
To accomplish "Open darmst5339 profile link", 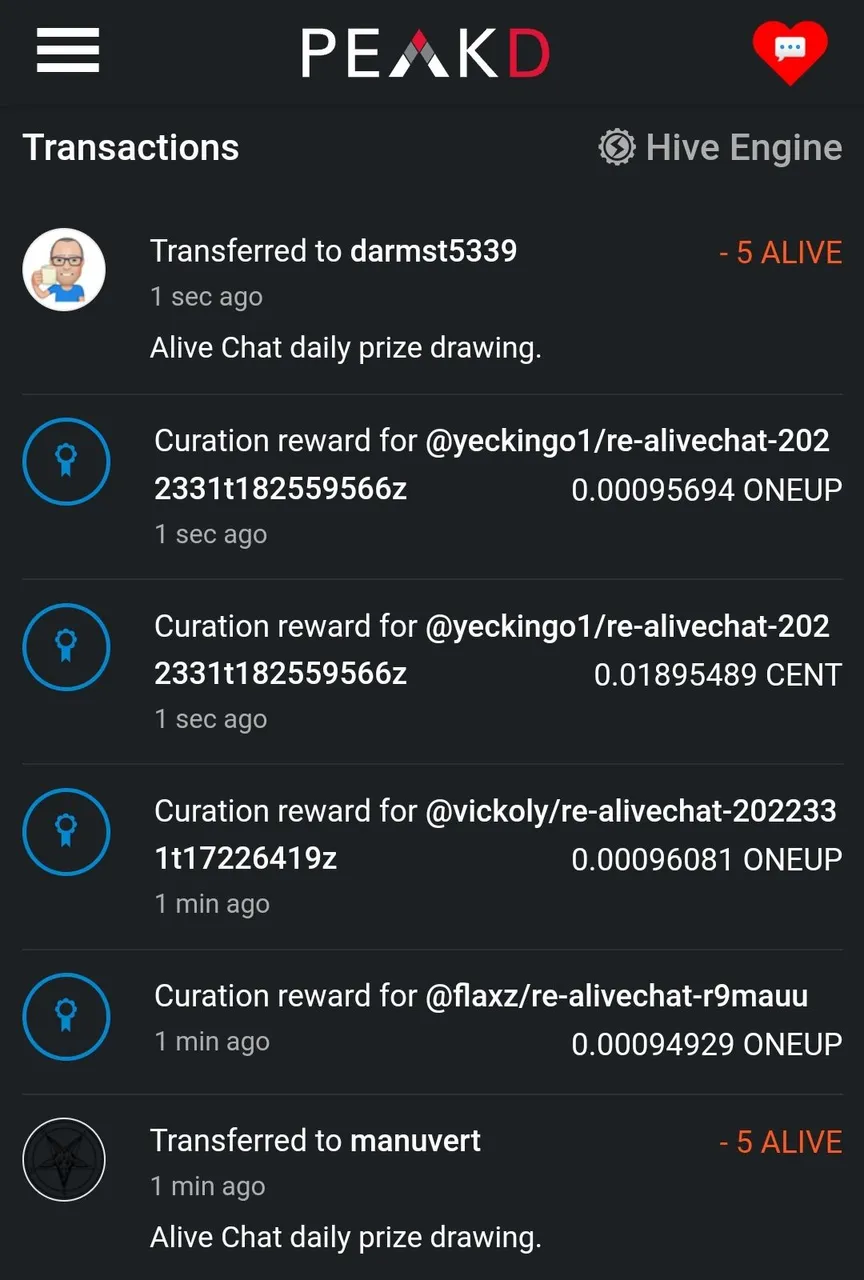I will click(x=433, y=250).
